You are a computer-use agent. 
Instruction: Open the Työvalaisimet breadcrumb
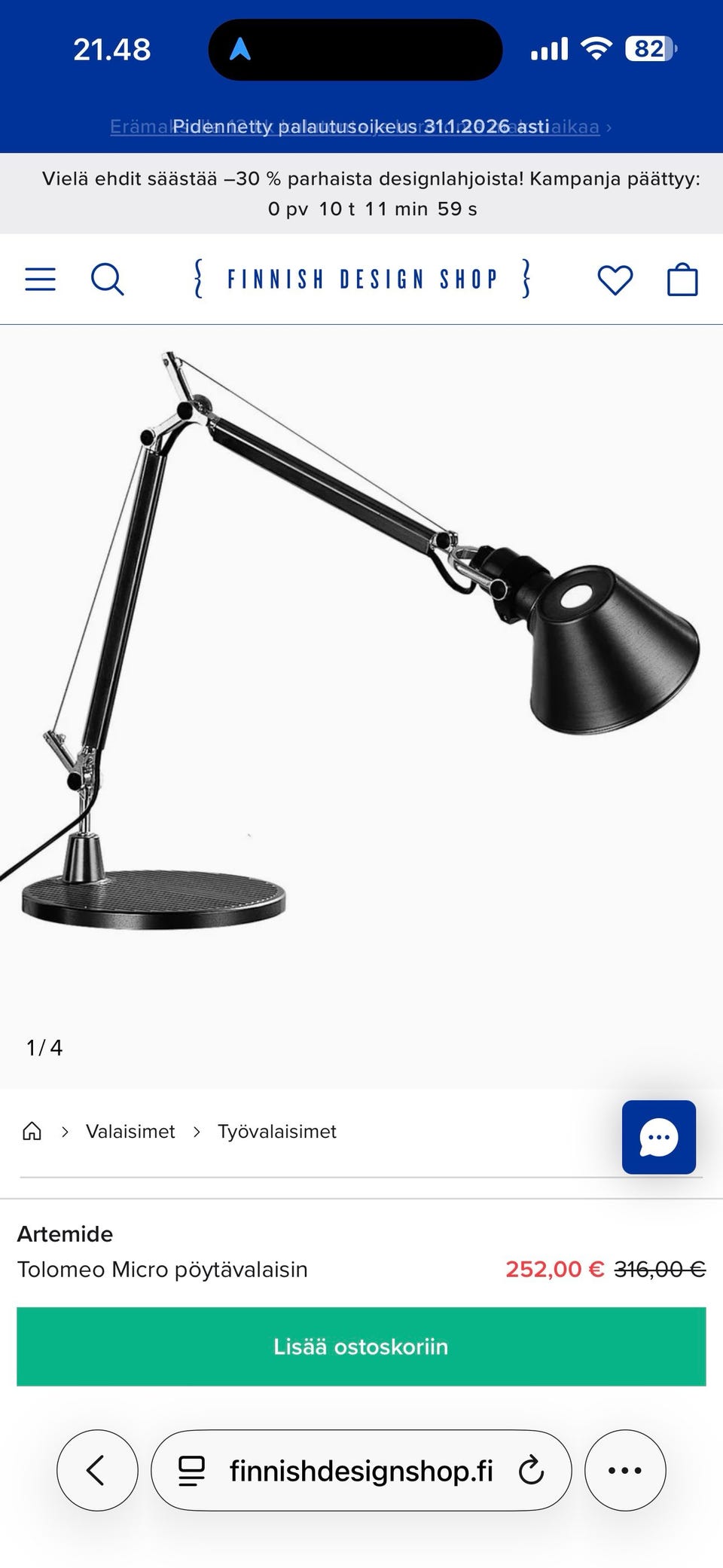[276, 1131]
